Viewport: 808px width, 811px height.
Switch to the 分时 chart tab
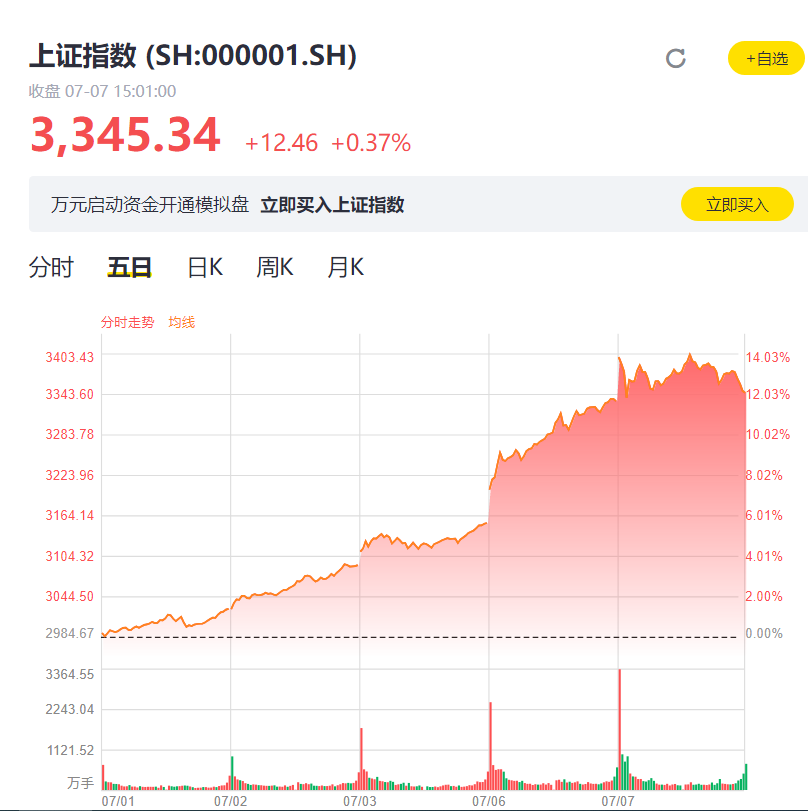tap(51, 268)
